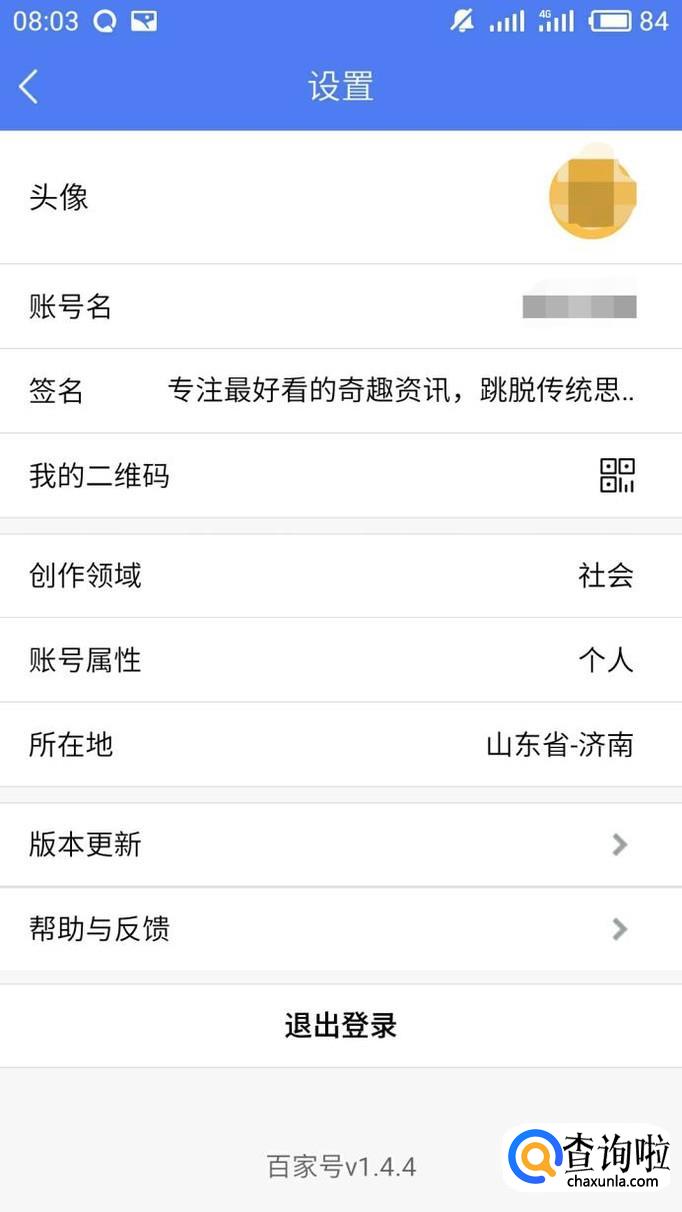682x1212 pixels.
Task: Open the 所在地 location row
Action: 341,744
